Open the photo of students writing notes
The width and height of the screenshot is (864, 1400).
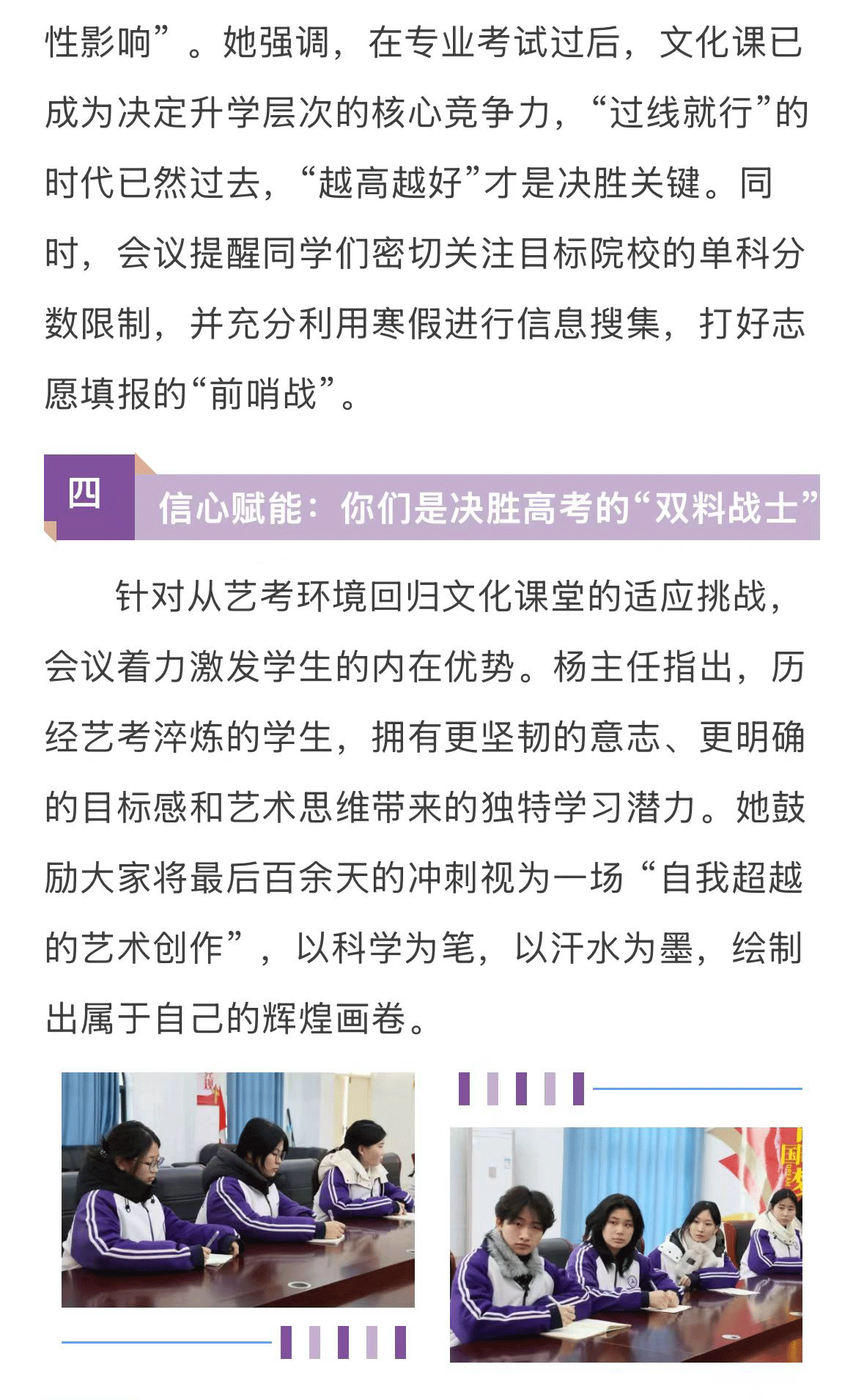click(237, 1189)
